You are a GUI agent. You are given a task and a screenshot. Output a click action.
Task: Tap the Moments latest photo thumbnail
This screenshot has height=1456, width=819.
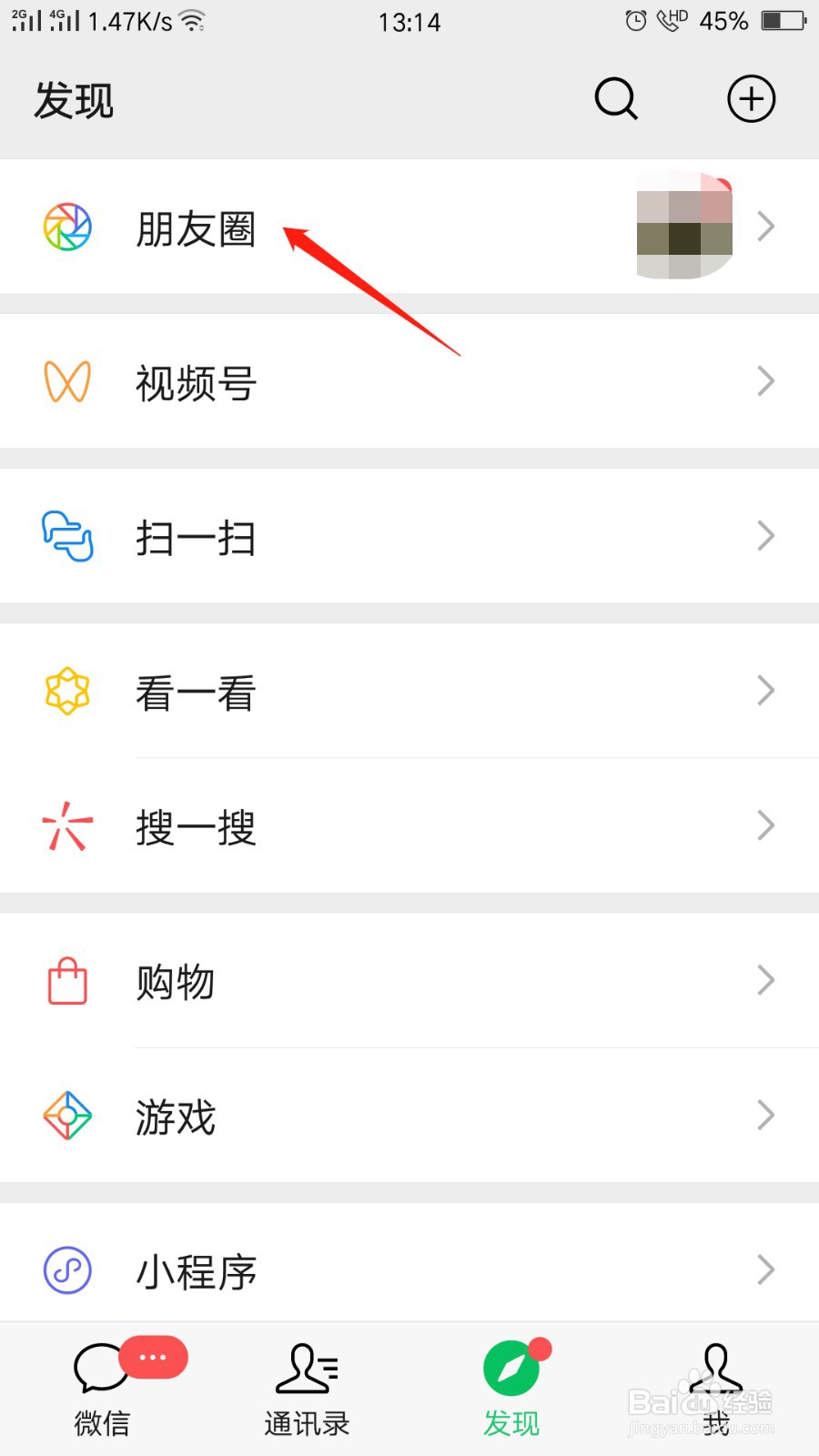click(683, 227)
